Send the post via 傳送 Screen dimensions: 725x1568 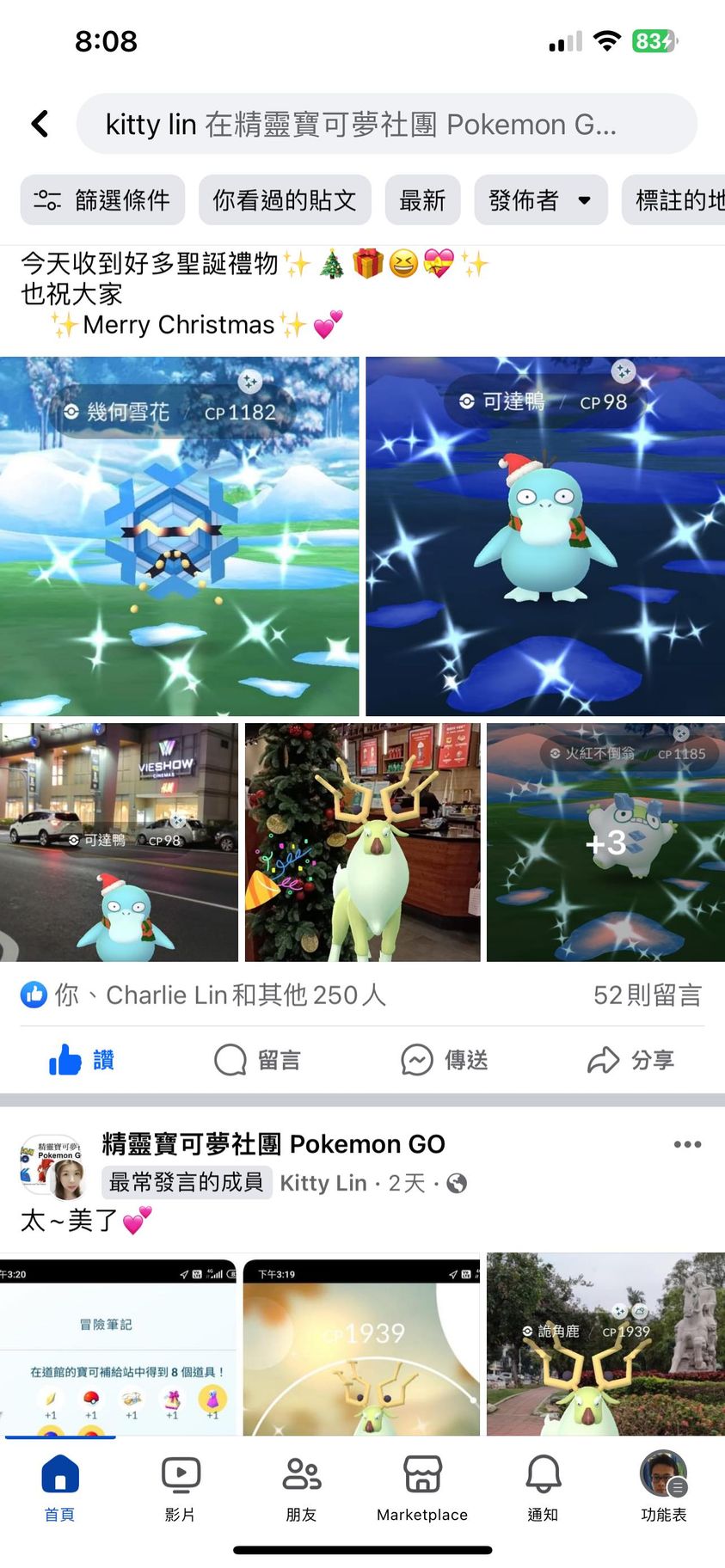click(x=445, y=1060)
